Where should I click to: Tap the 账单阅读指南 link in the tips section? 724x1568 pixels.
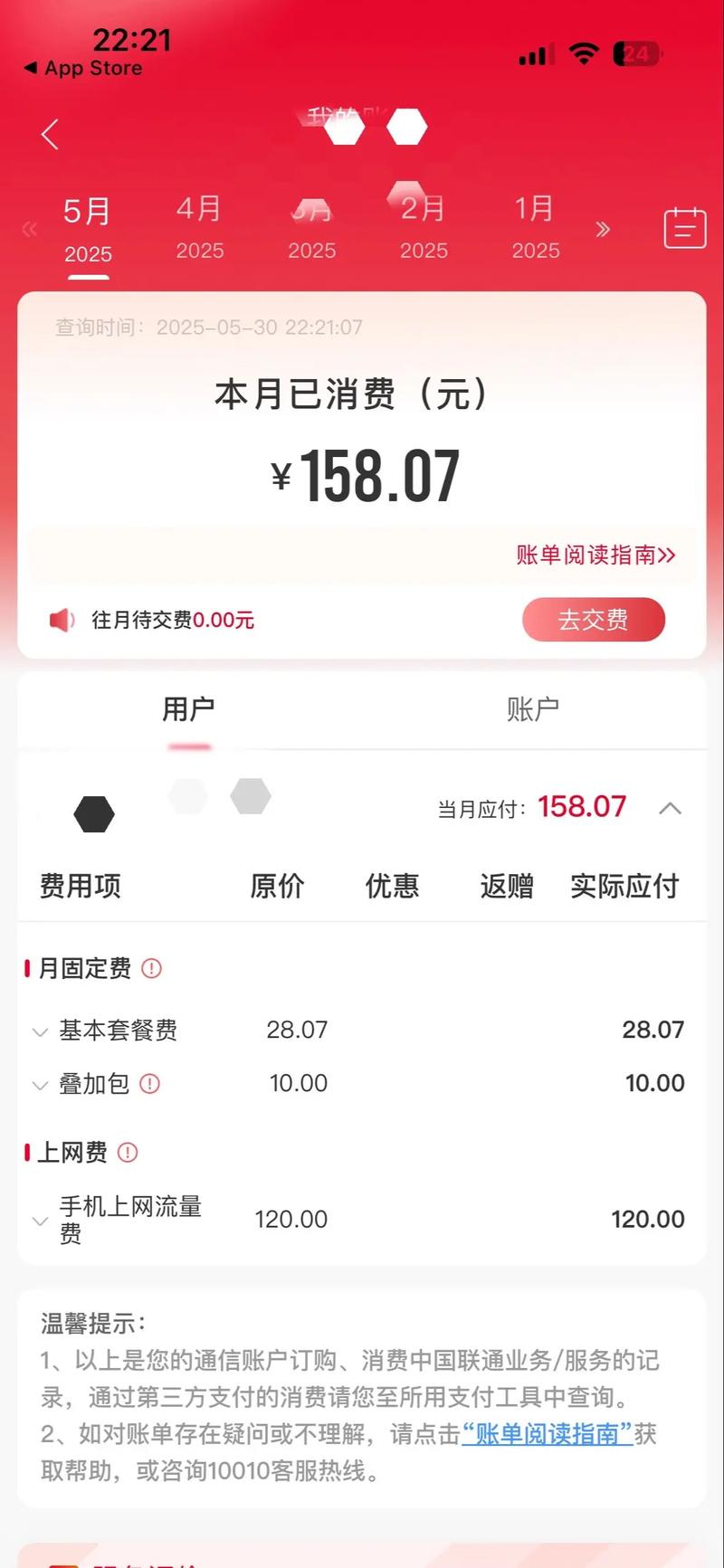point(552,1436)
